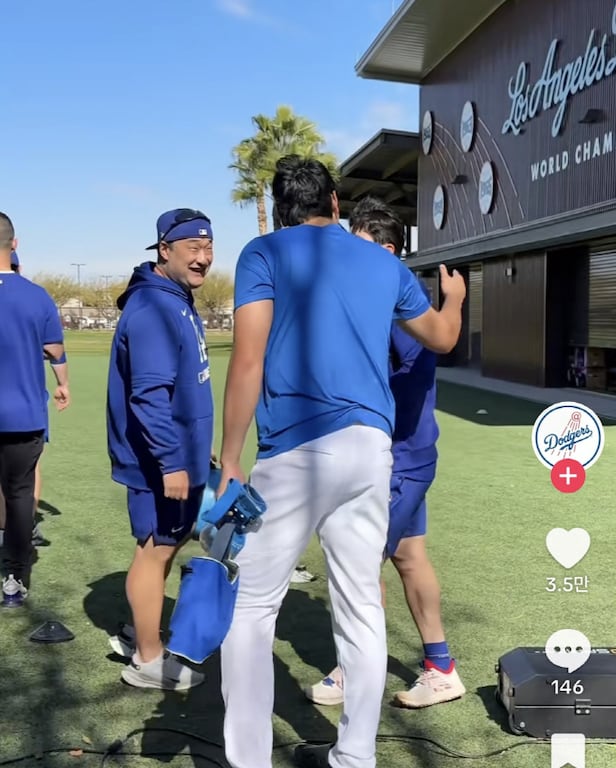The height and width of the screenshot is (768, 616).
Task: Bookmark this video
Action: pos(567,750)
